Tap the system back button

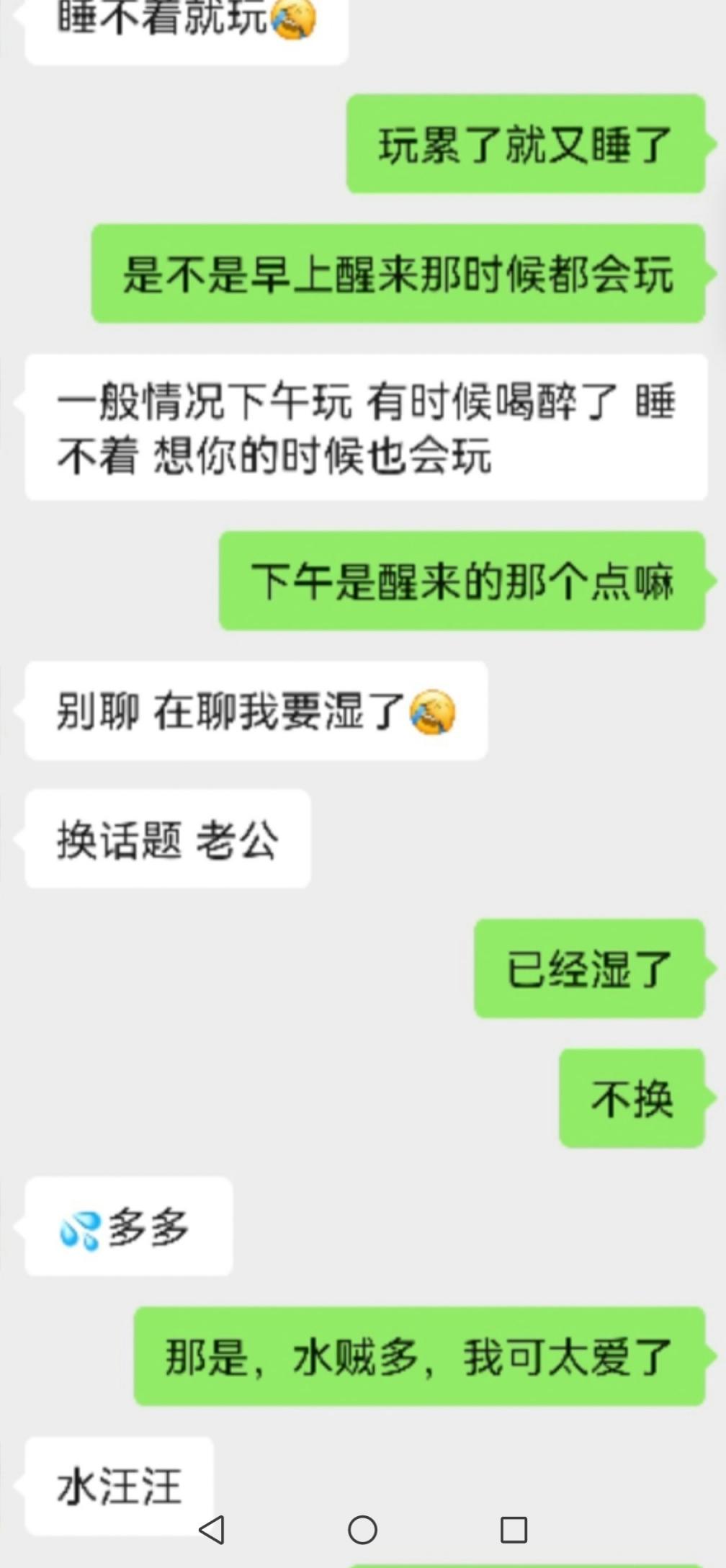pos(212,1529)
